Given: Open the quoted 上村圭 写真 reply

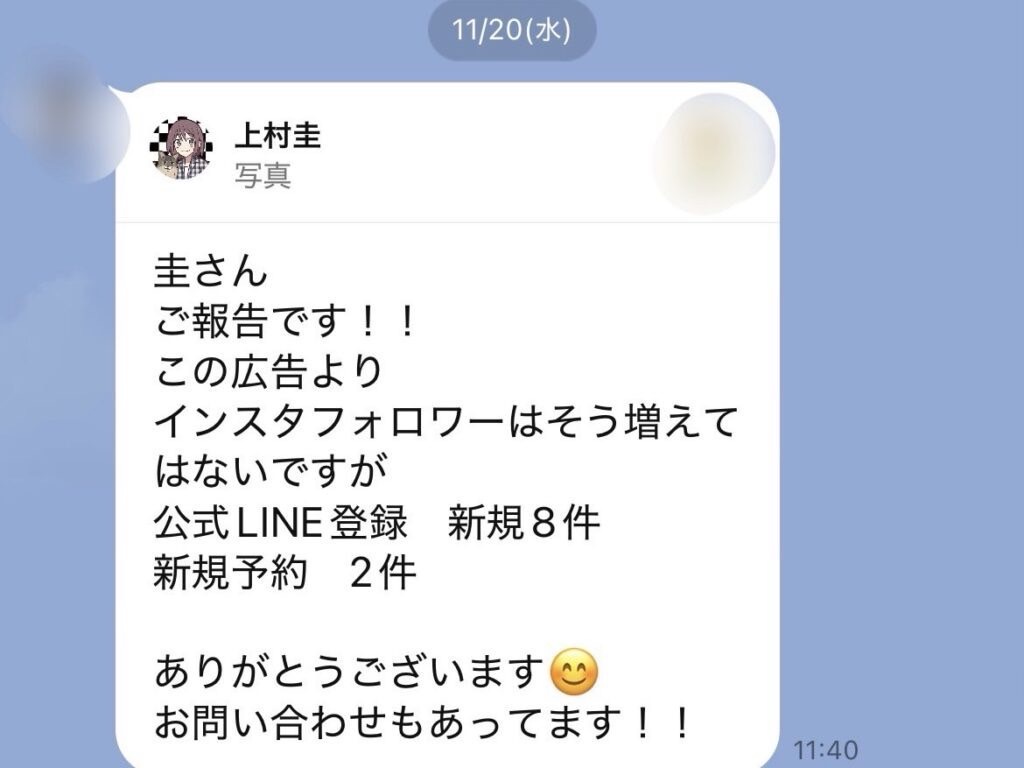Looking at the screenshot, I should pos(400,154).
